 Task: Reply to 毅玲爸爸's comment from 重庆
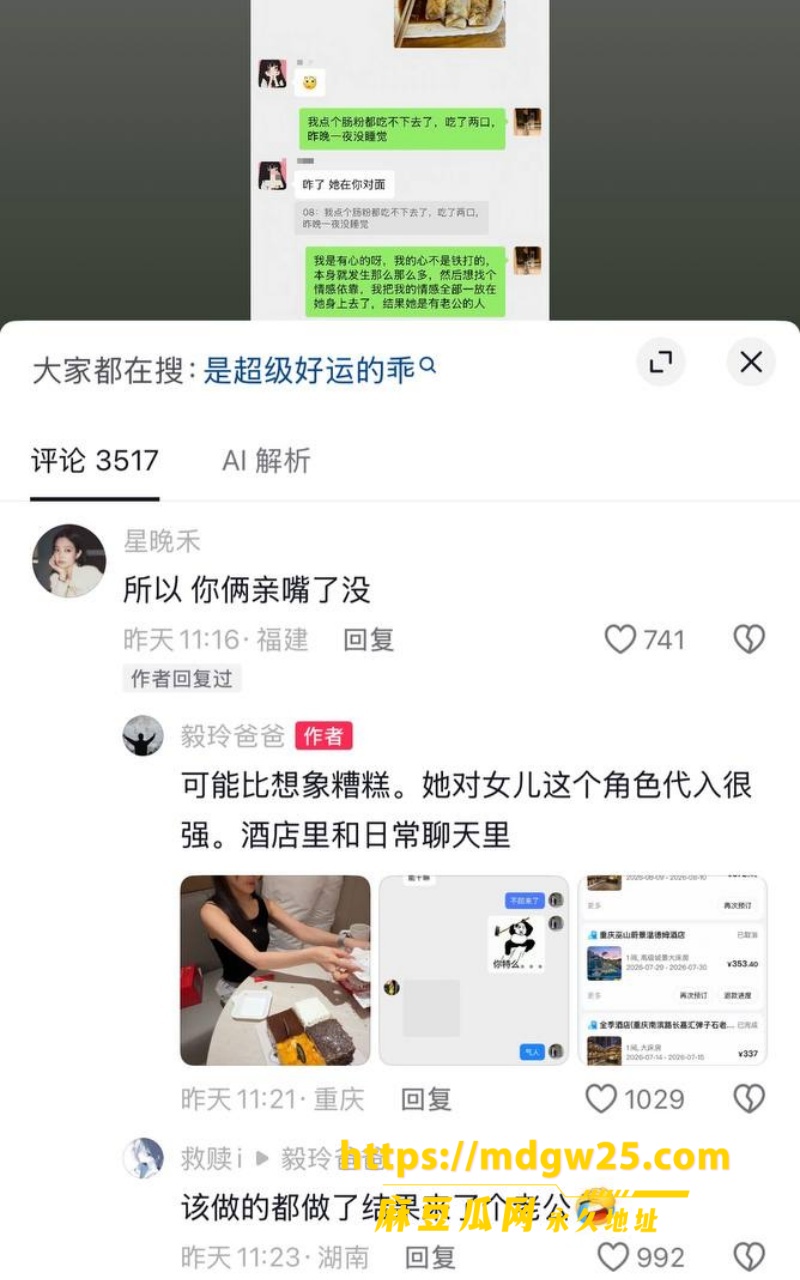click(427, 1099)
